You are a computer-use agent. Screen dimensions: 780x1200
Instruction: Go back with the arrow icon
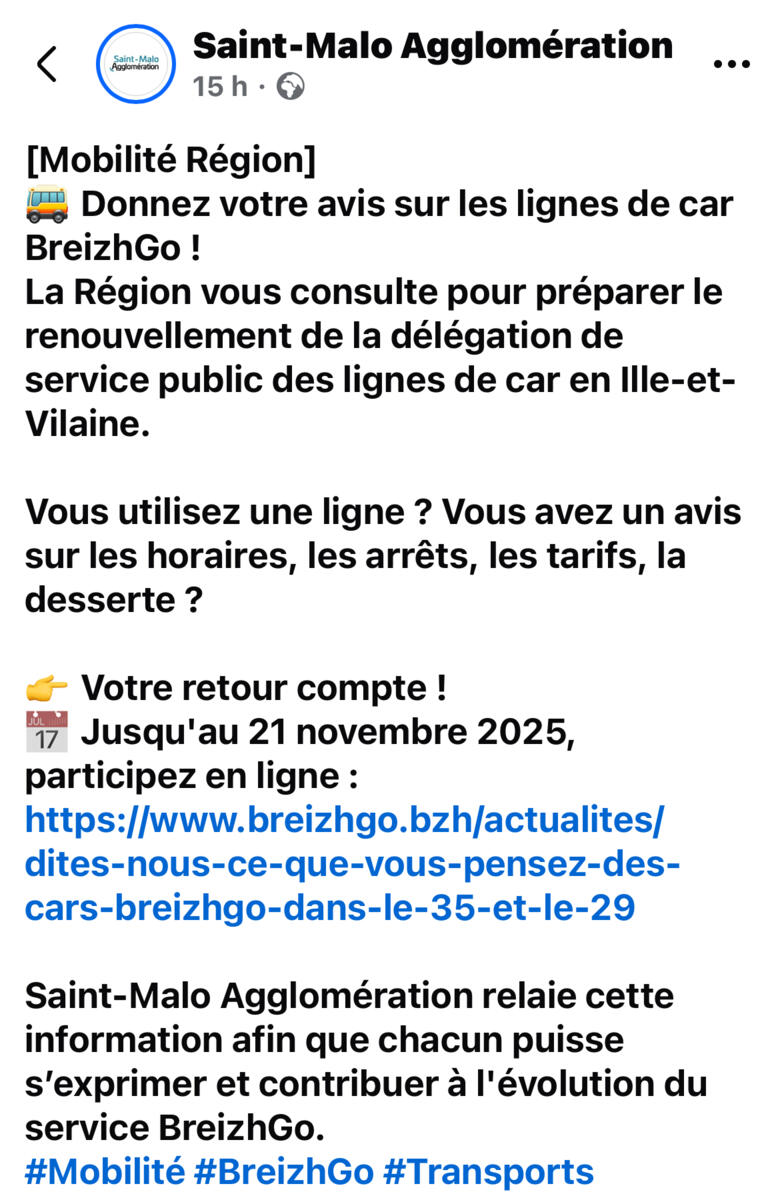[46, 64]
